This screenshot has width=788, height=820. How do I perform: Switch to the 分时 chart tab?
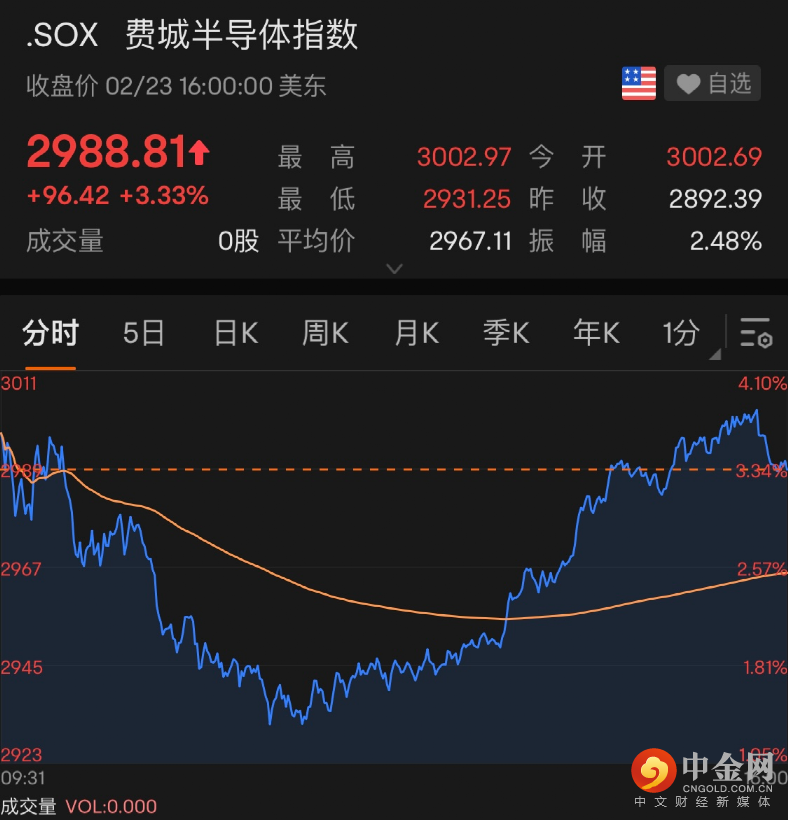[x=50, y=333]
